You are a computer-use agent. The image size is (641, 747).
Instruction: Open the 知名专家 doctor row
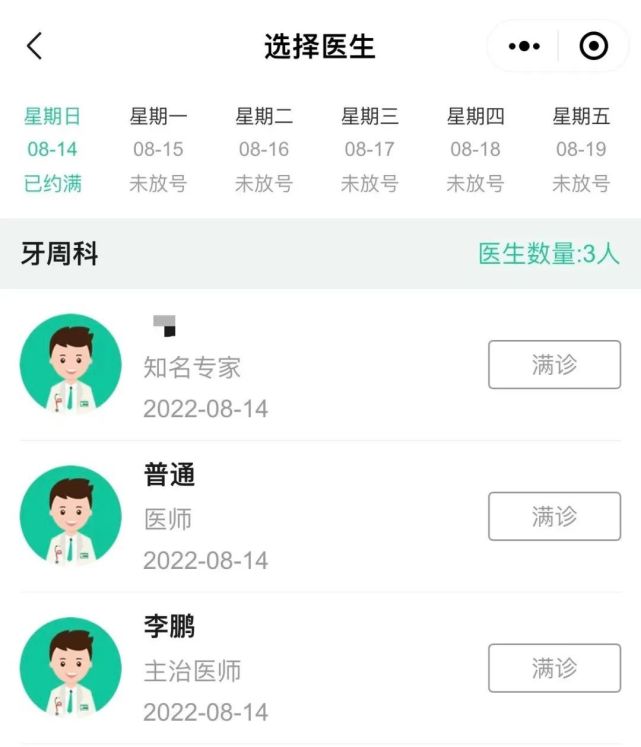[x=280, y=367]
